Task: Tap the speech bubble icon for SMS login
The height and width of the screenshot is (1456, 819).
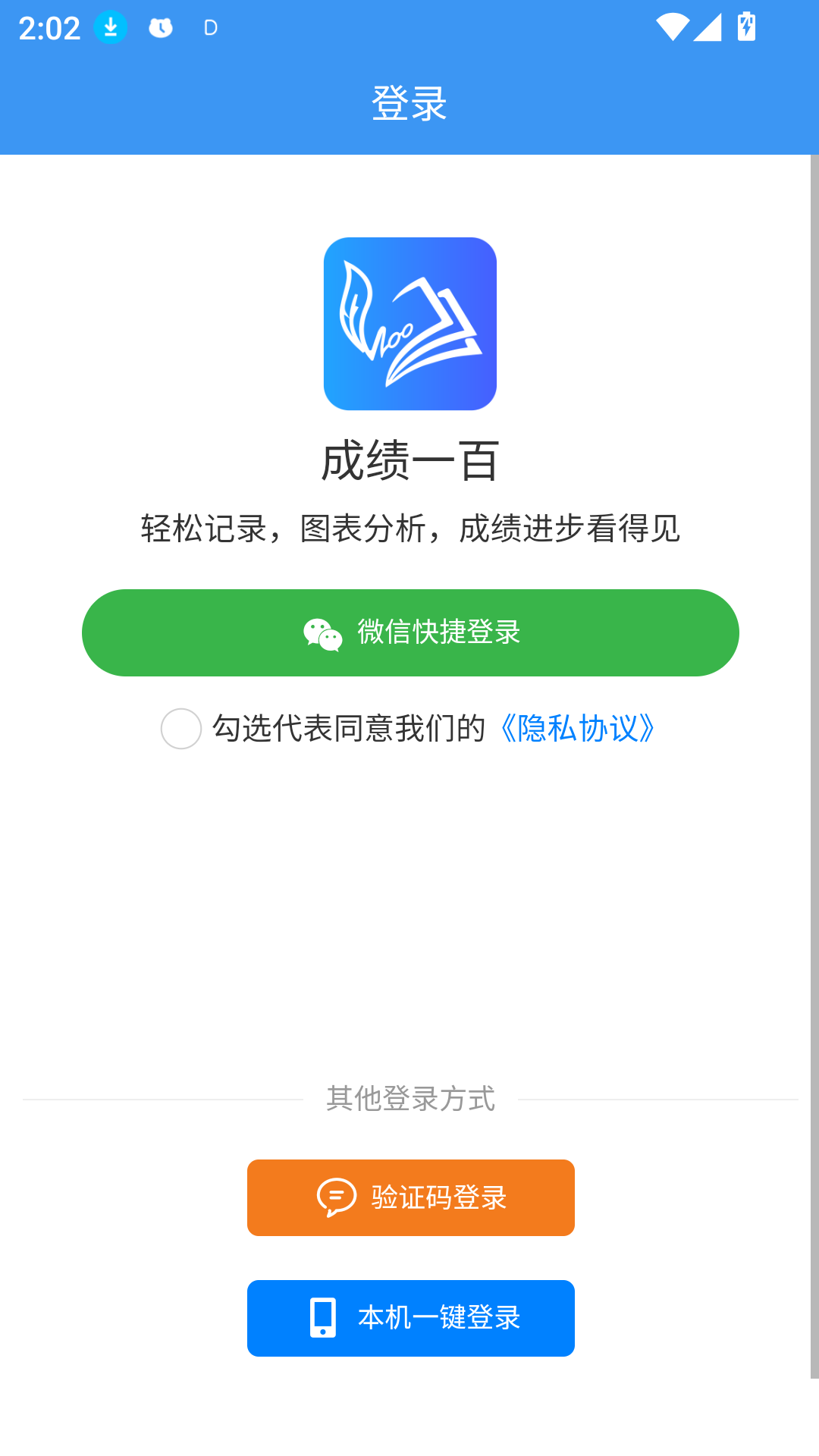Action: coord(337,1197)
